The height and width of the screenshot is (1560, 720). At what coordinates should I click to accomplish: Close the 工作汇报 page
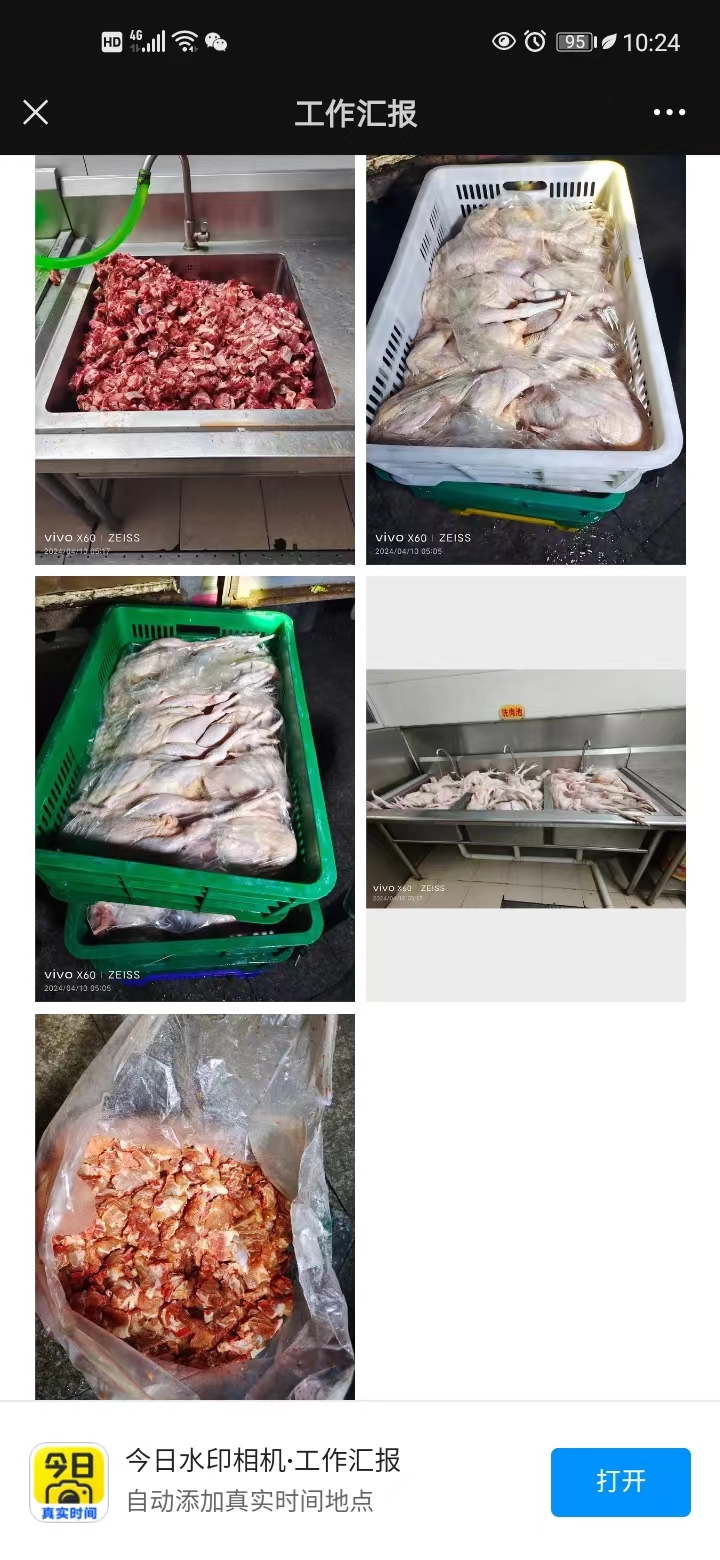pos(36,112)
